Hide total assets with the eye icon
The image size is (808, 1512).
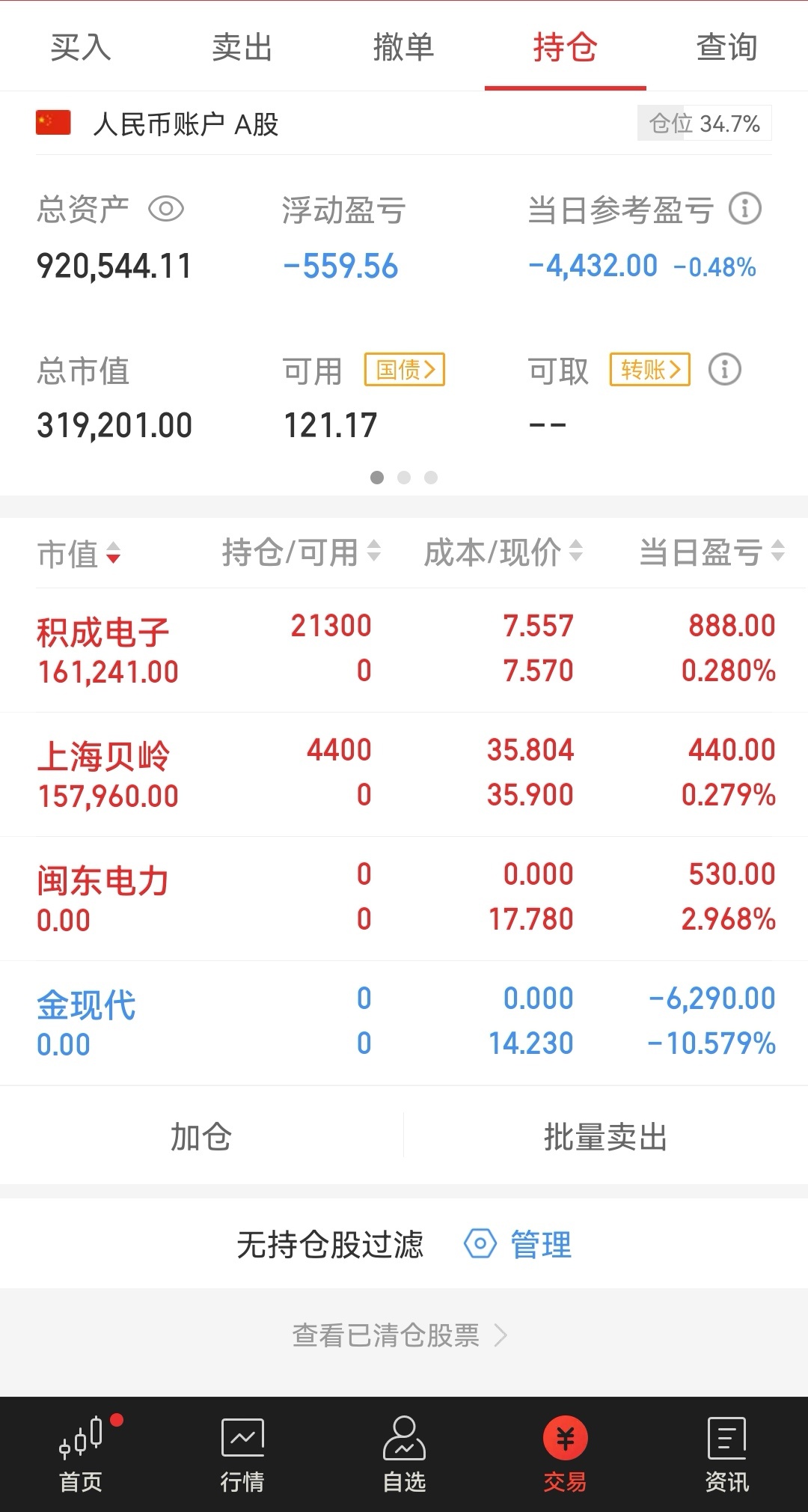coord(166,209)
